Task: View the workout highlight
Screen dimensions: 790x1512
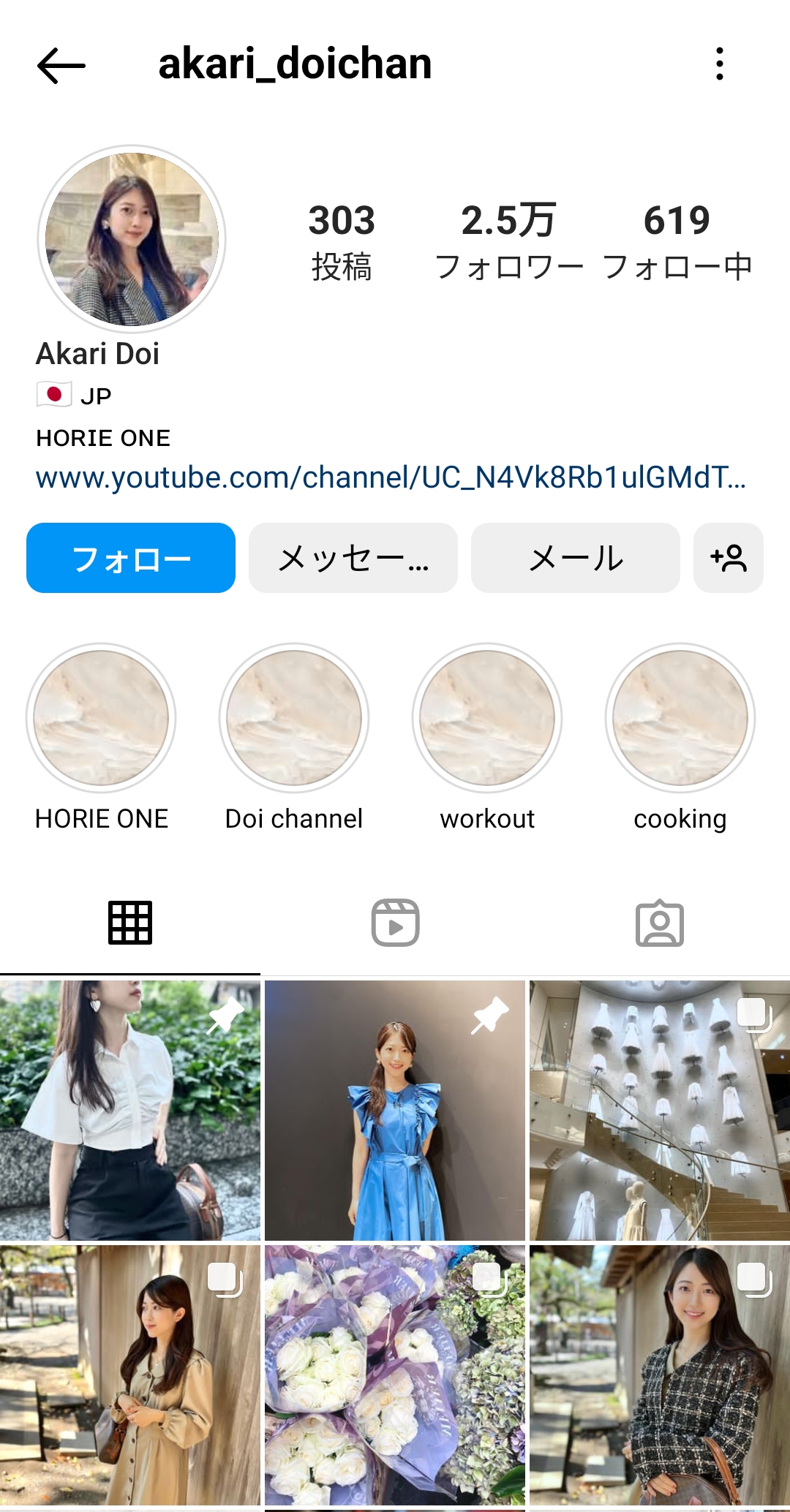Action: pos(487,737)
